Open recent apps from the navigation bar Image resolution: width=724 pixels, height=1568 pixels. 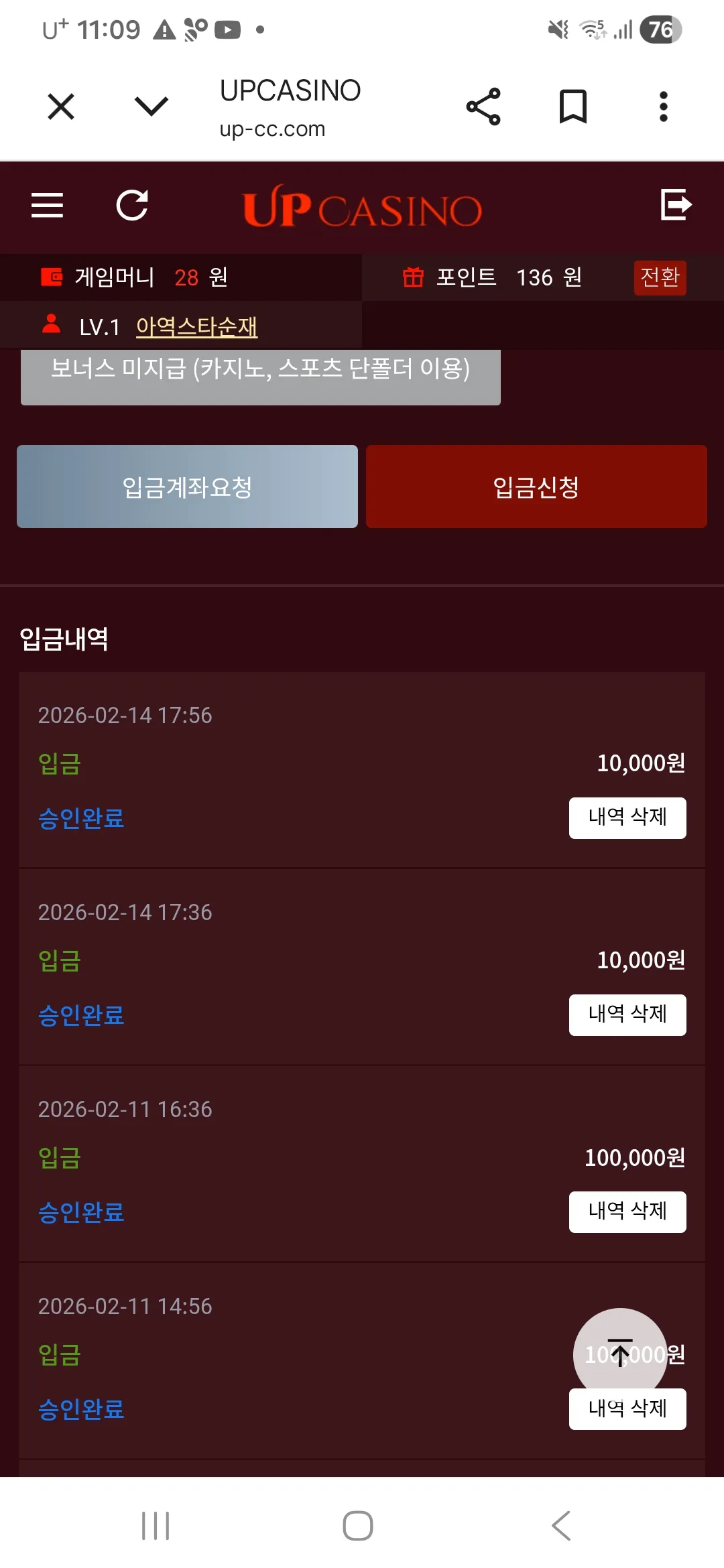(156, 1526)
